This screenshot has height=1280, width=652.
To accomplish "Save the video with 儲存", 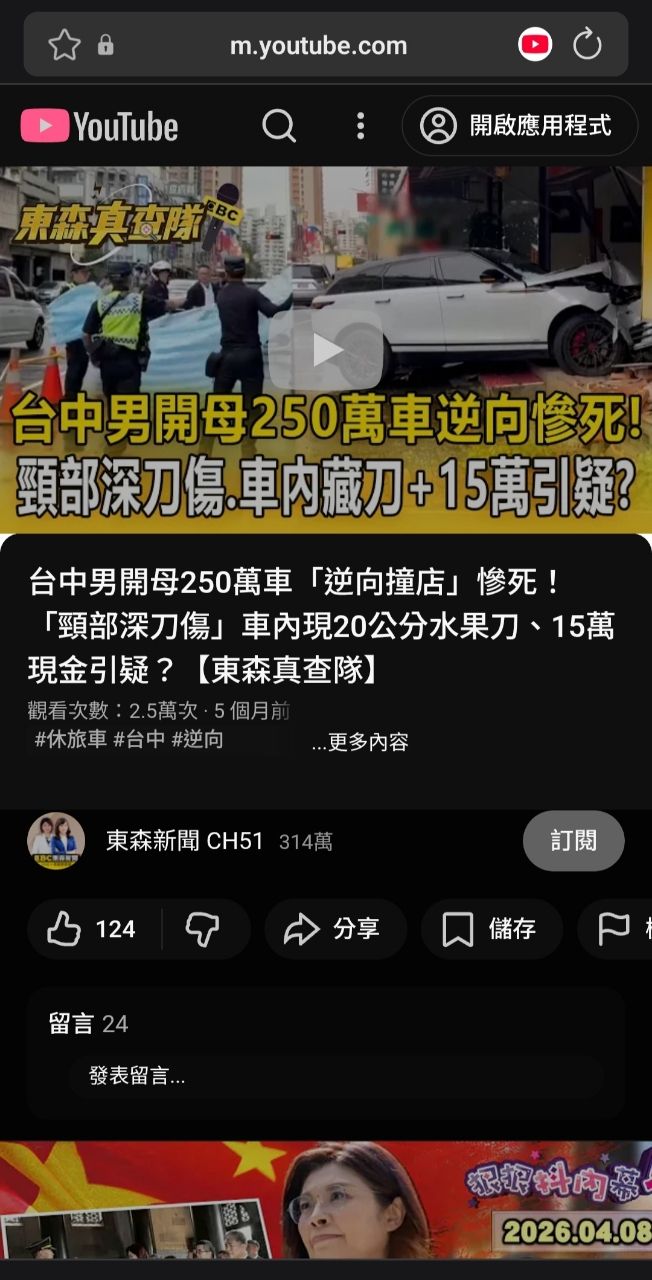I will pos(490,930).
